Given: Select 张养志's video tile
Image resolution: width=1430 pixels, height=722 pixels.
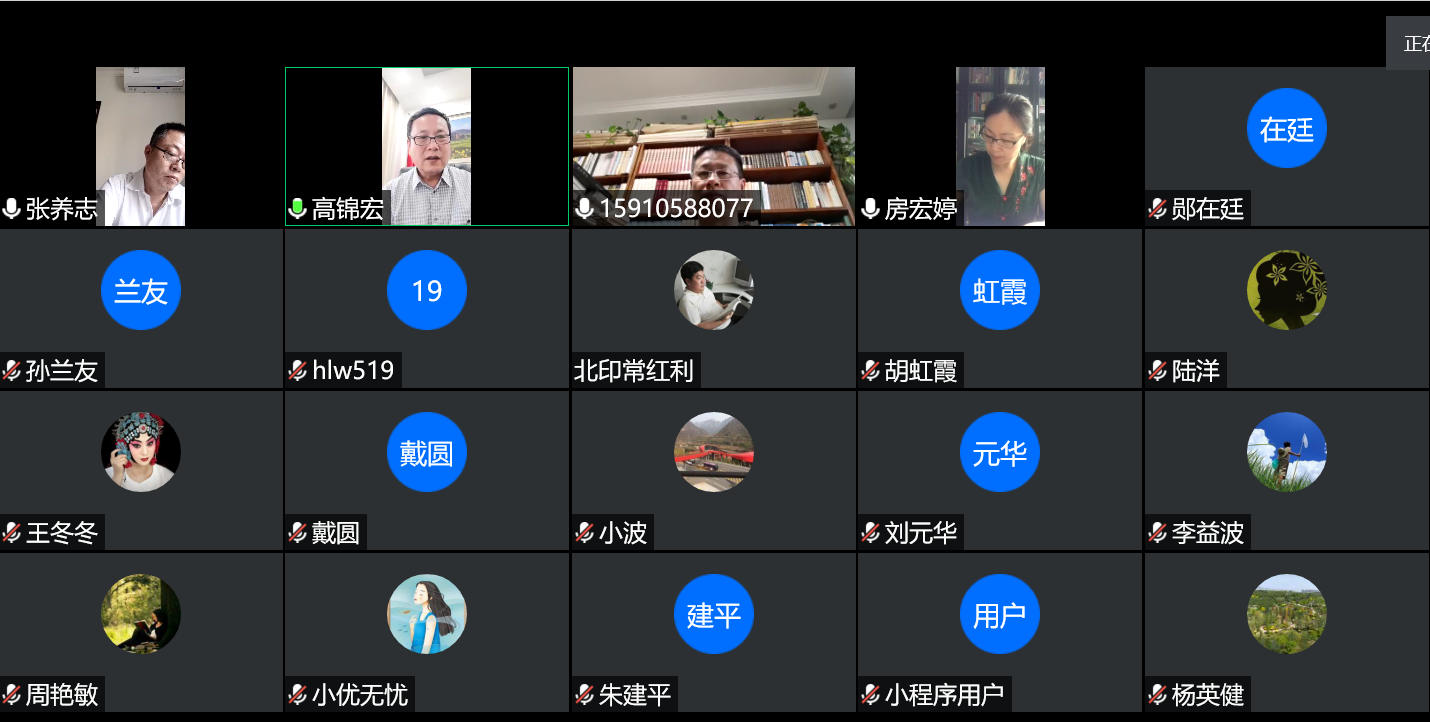Looking at the screenshot, I should [x=141, y=146].
